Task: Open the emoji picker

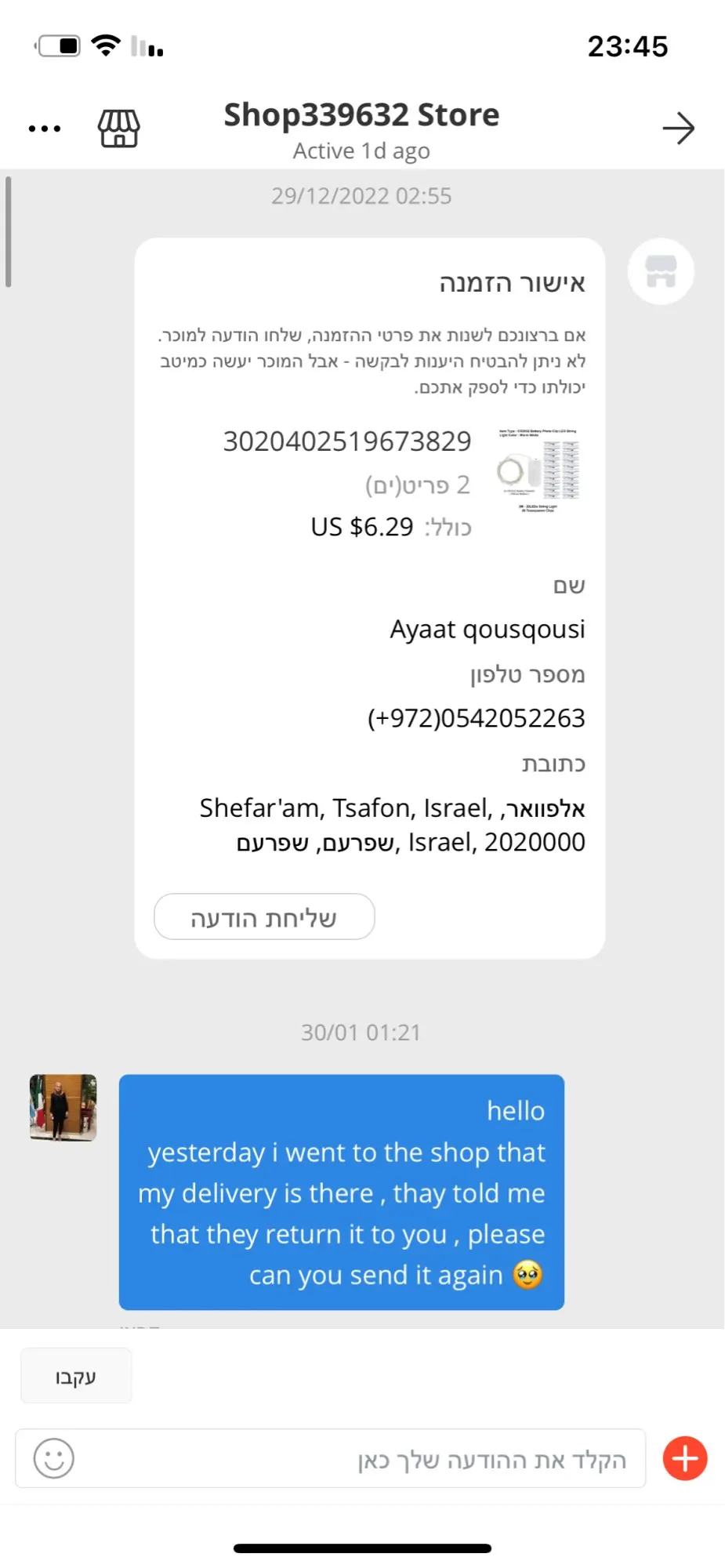Action: point(54,1459)
